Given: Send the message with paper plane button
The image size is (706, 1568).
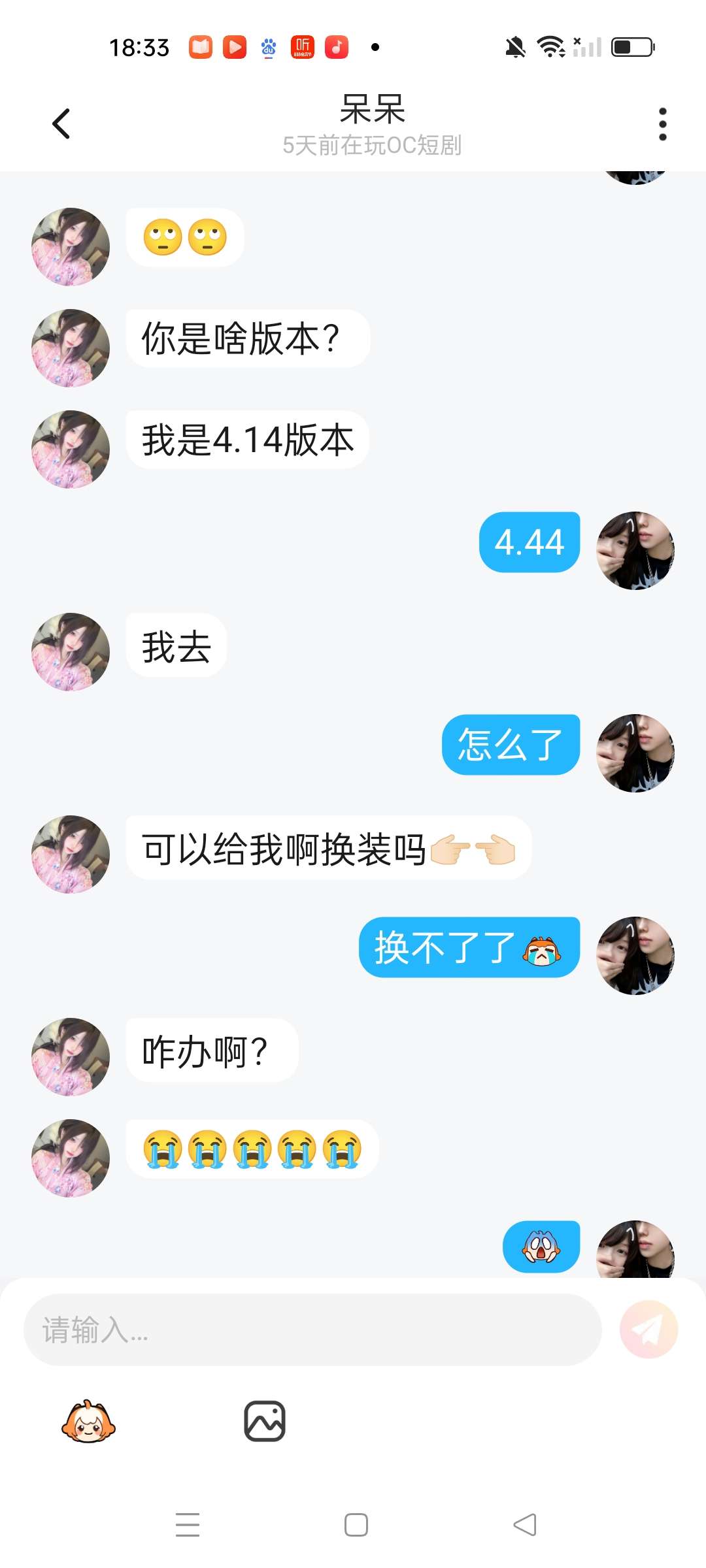Looking at the screenshot, I should (648, 1330).
